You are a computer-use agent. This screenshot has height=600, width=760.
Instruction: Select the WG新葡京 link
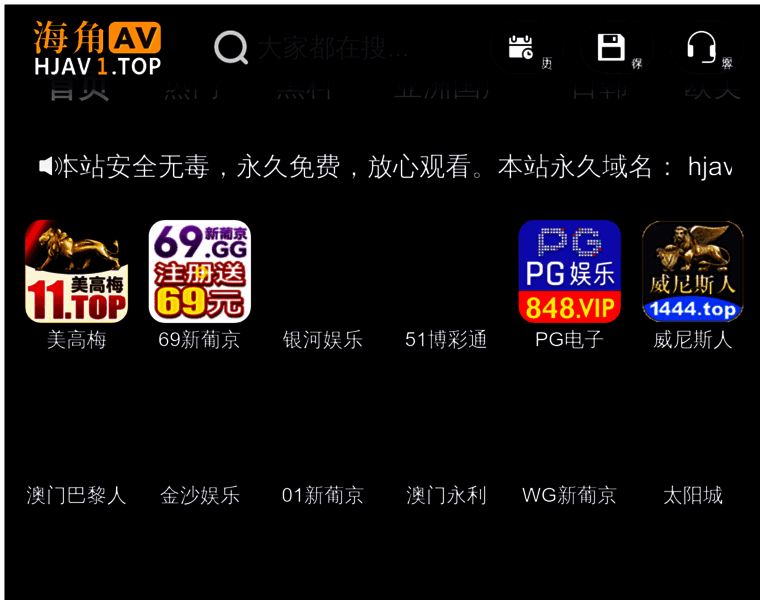[x=569, y=495]
